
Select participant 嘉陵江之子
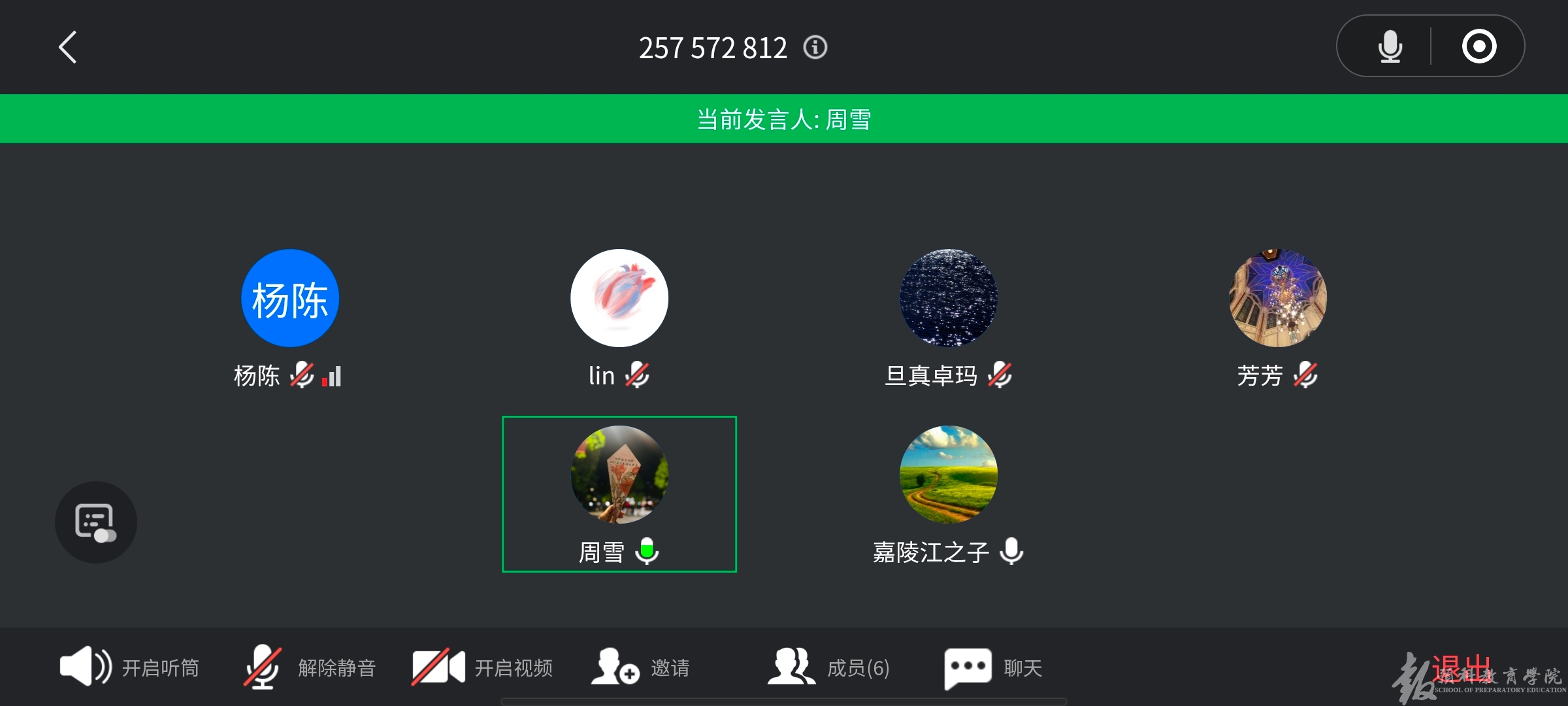pyautogui.click(x=948, y=475)
